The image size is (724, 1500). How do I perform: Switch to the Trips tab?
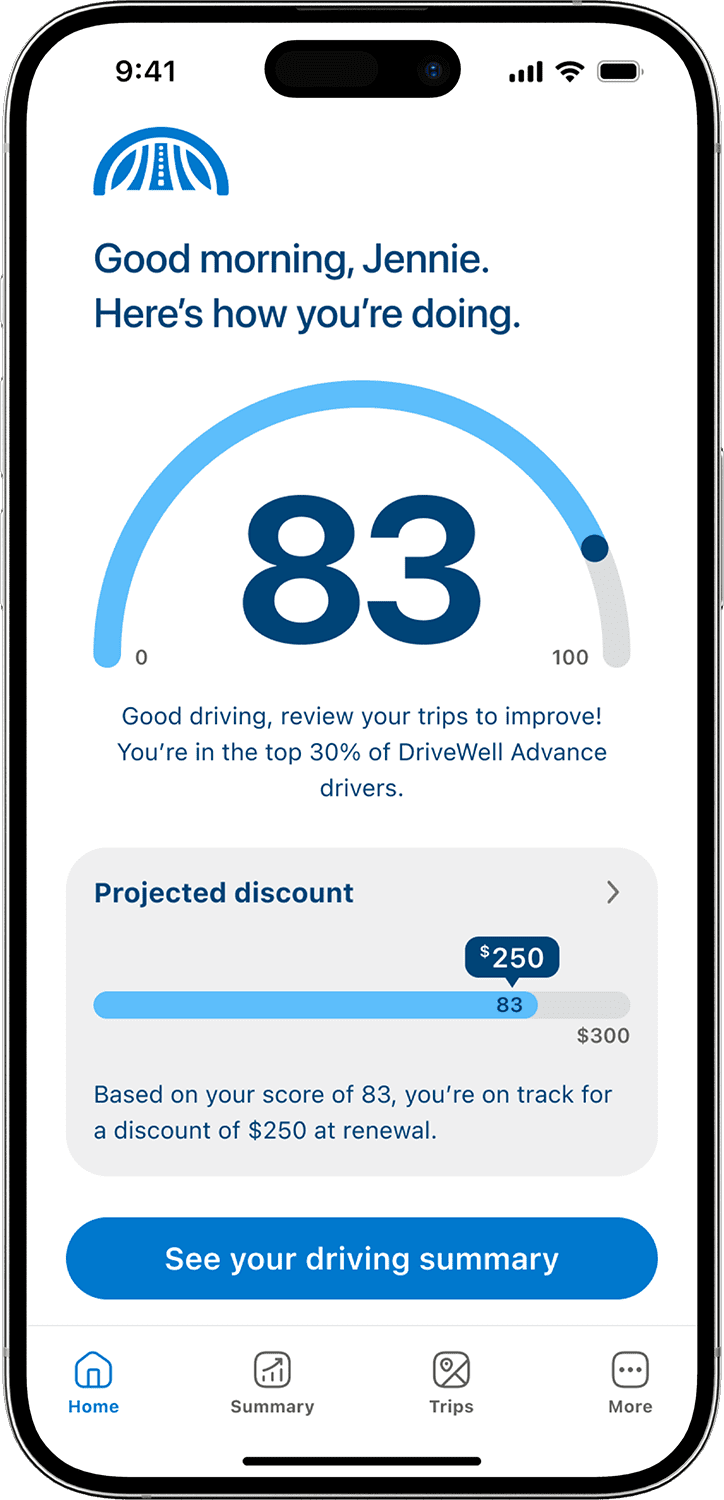click(451, 1383)
